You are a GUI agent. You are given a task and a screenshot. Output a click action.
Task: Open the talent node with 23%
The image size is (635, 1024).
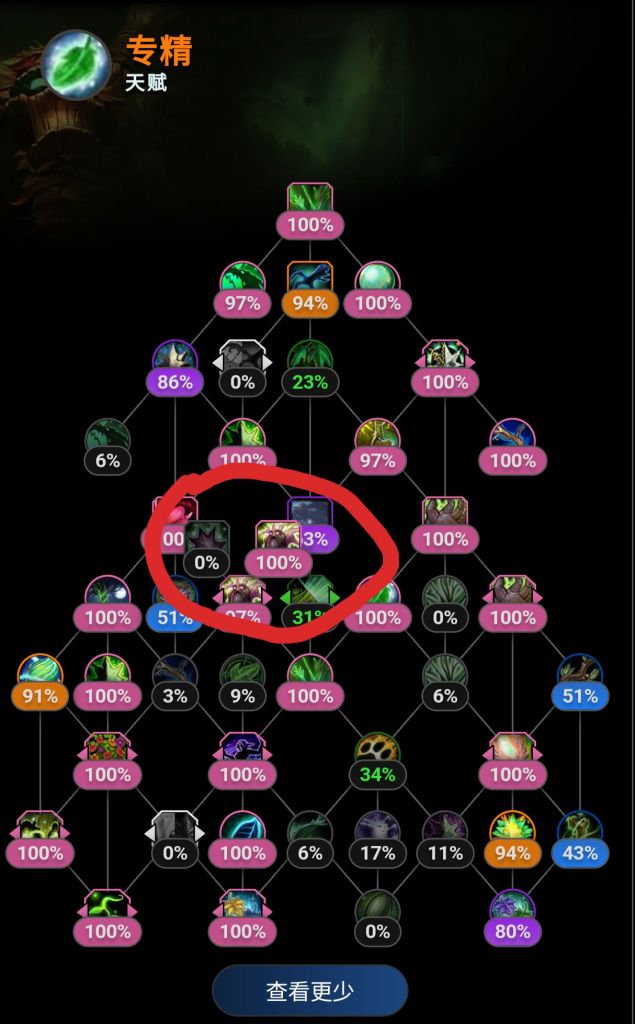coord(310,361)
